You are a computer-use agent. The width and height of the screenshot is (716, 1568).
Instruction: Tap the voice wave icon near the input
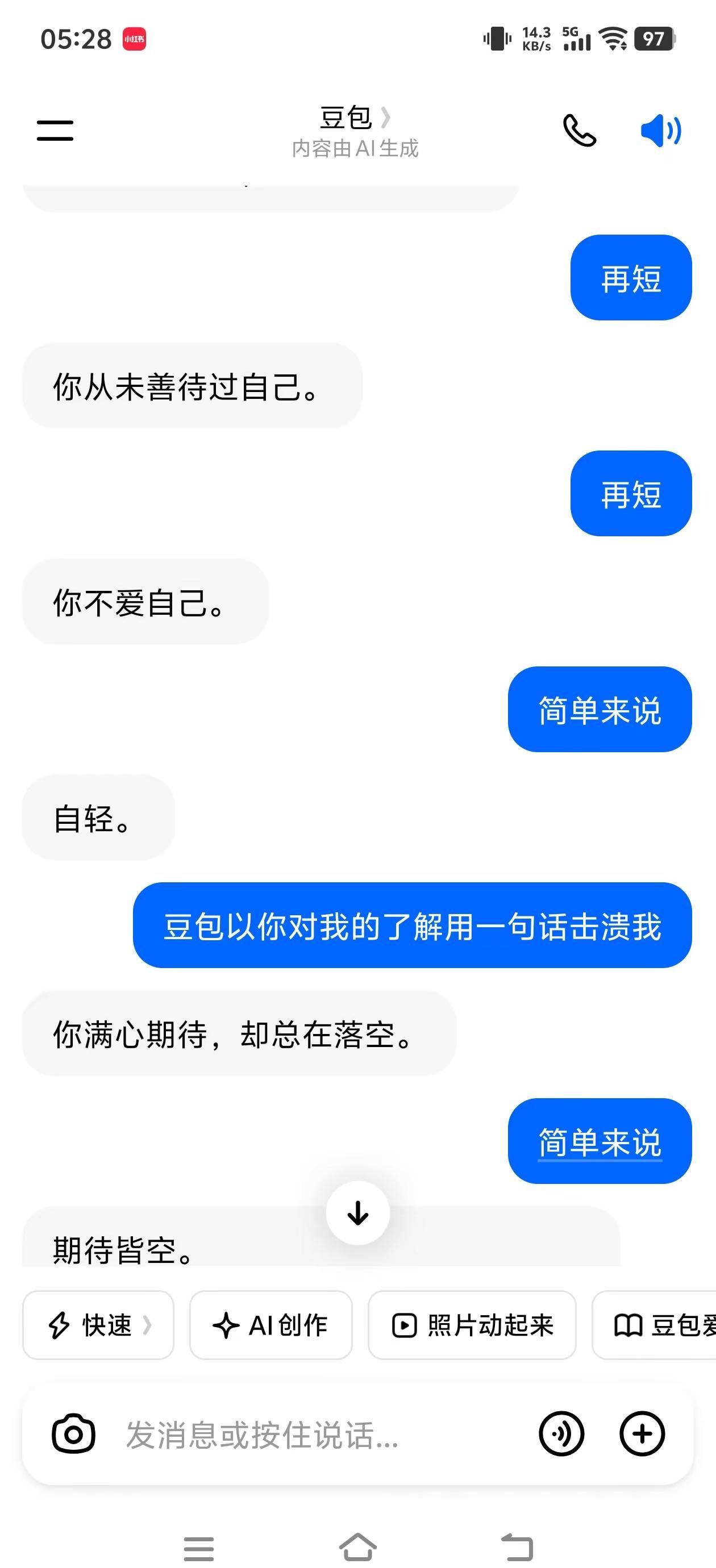(561, 1432)
